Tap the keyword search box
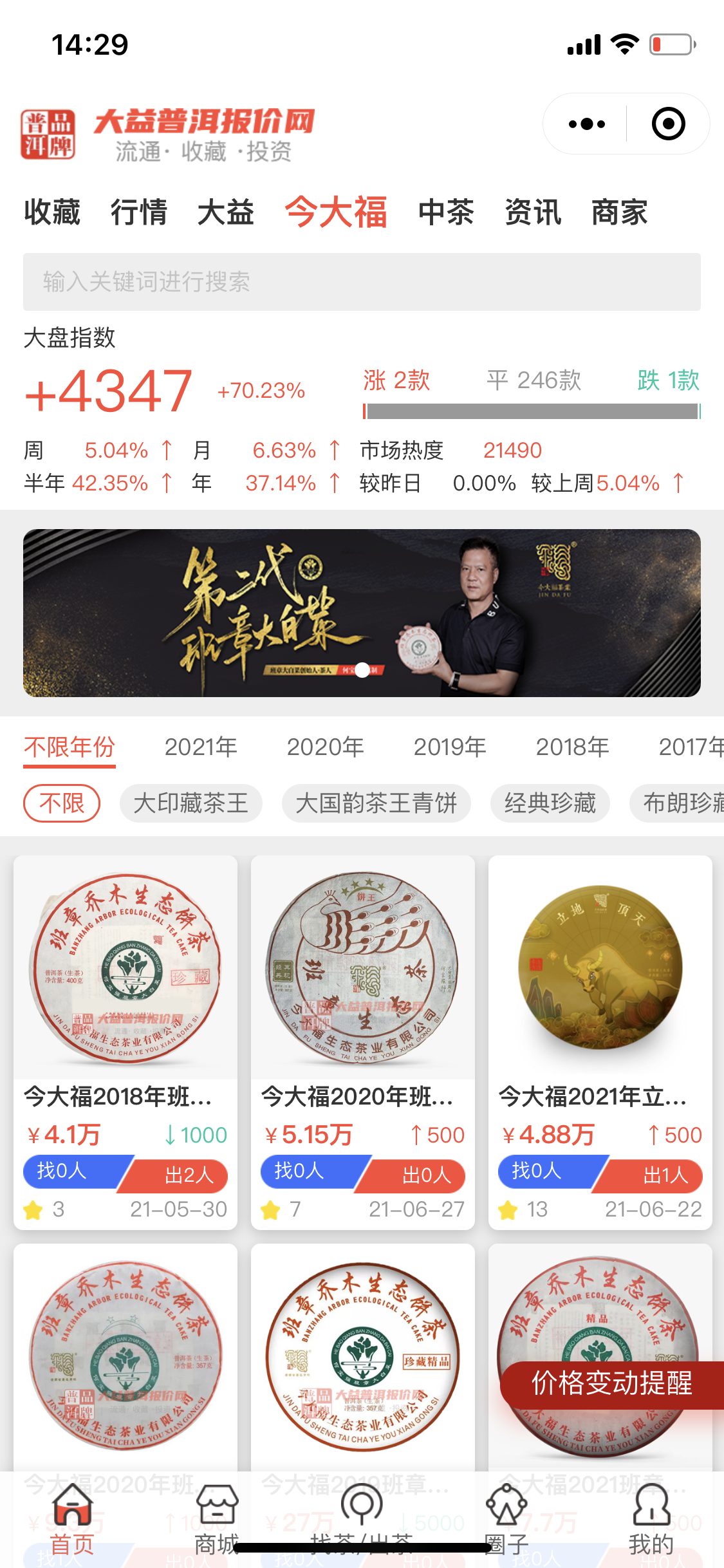 [x=362, y=282]
